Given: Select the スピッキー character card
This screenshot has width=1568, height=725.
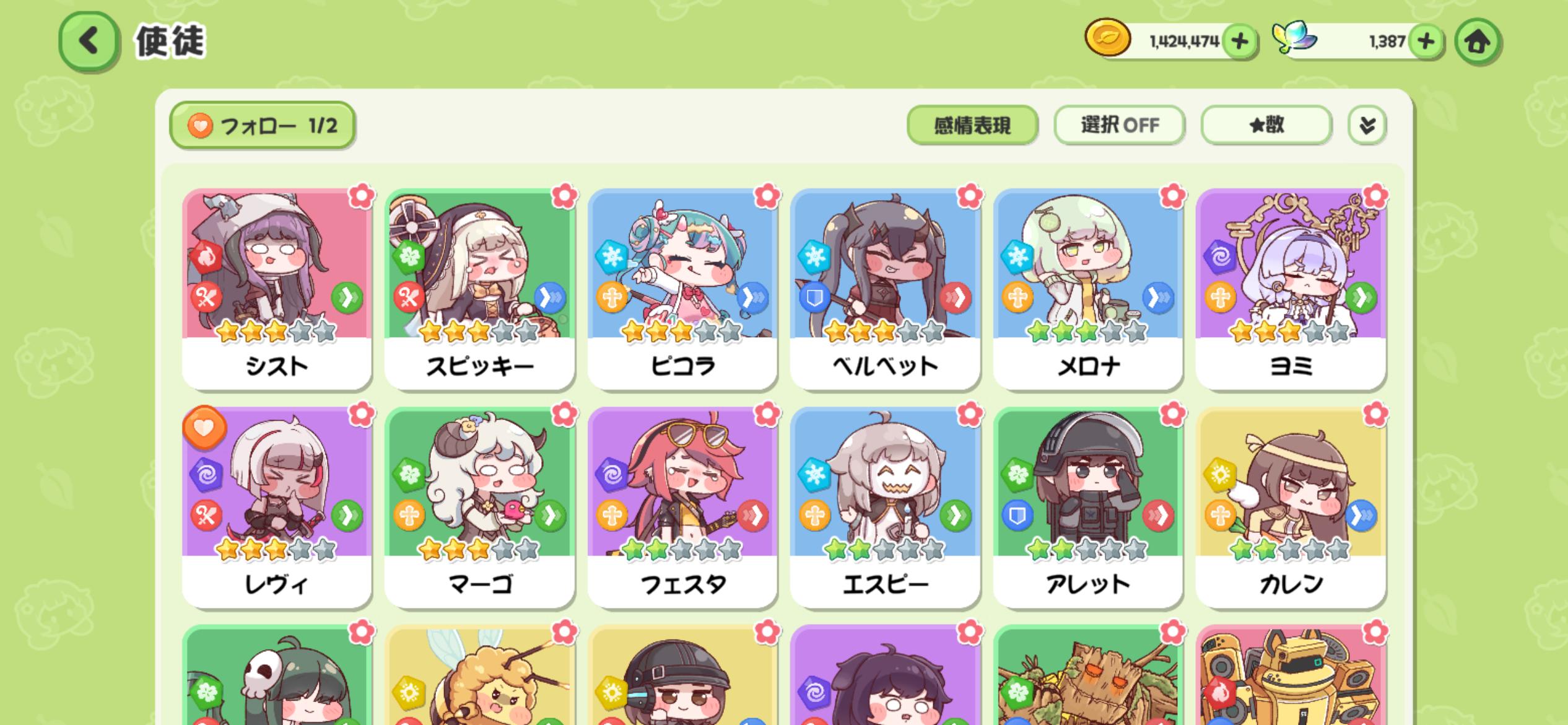Looking at the screenshot, I should pos(479,289).
